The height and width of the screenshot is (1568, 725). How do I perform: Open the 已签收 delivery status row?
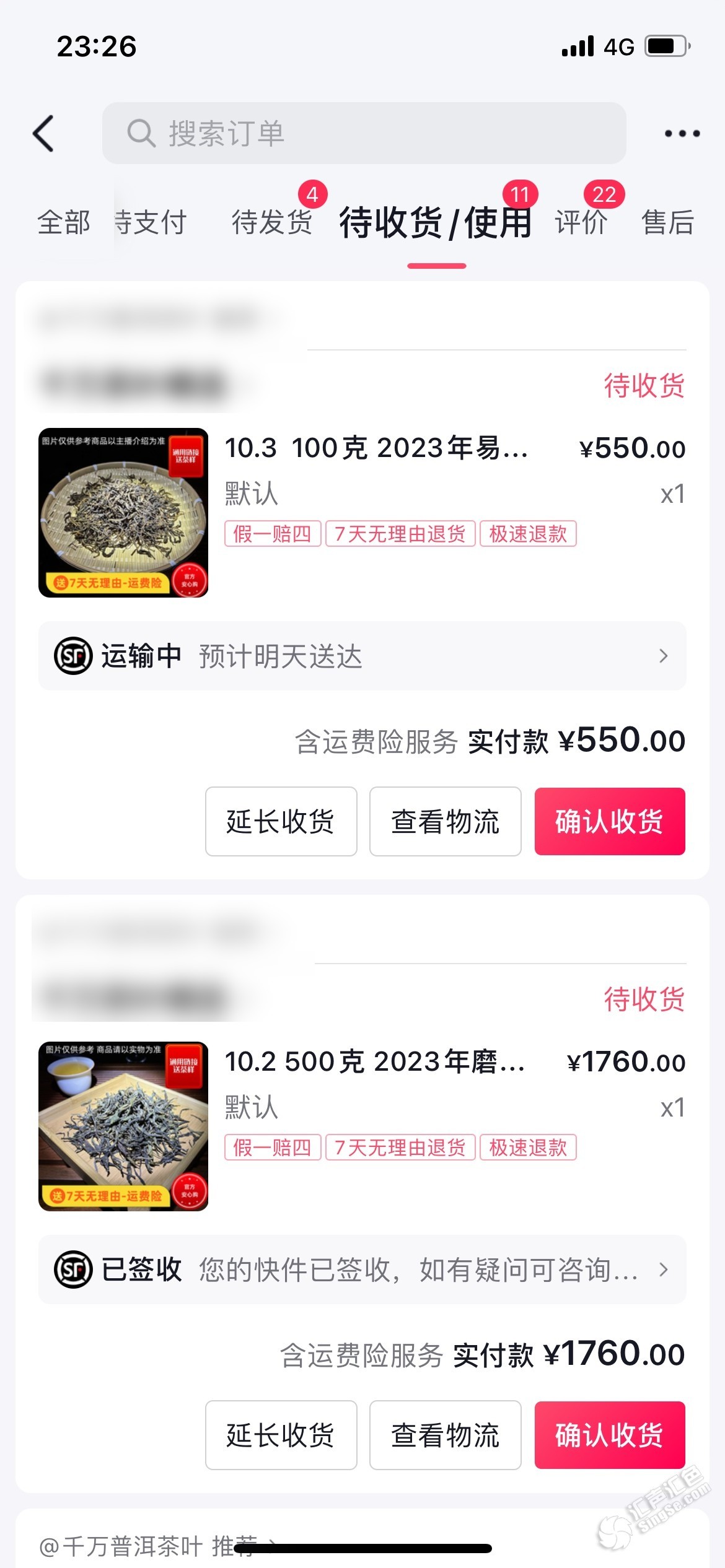click(x=362, y=1270)
